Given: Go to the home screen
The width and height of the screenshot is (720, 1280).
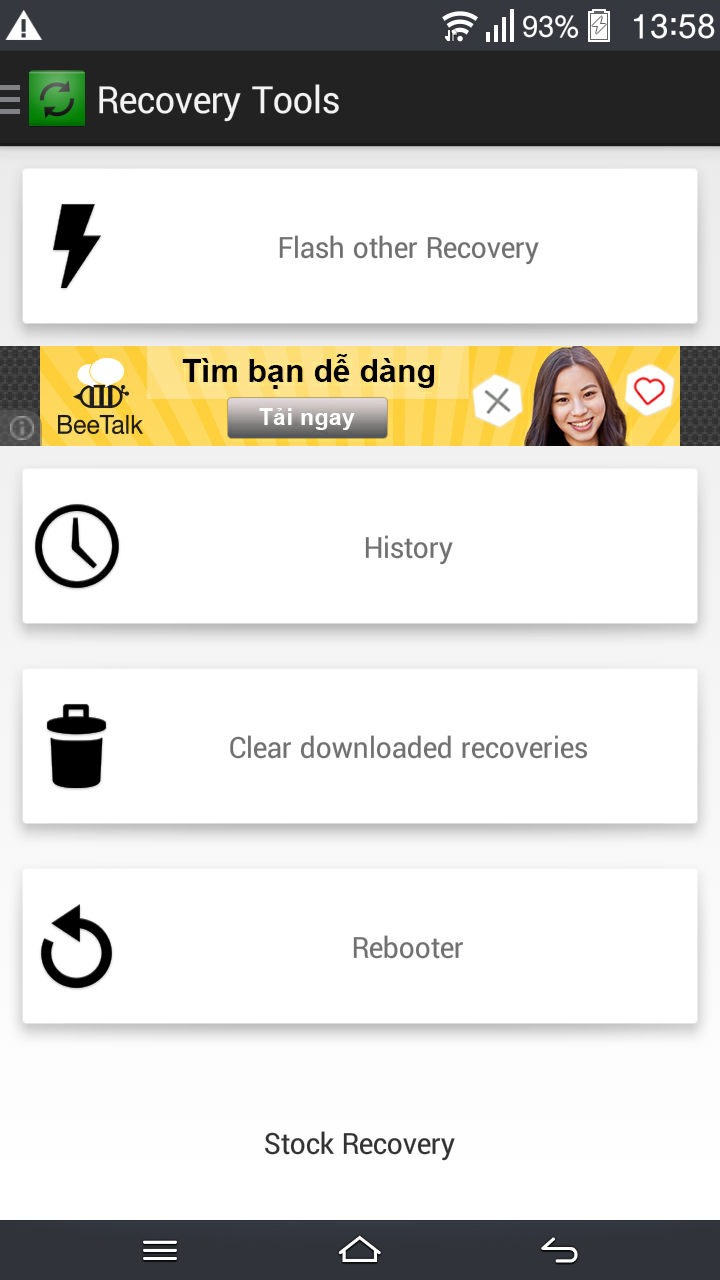Looking at the screenshot, I should coord(360,1250).
